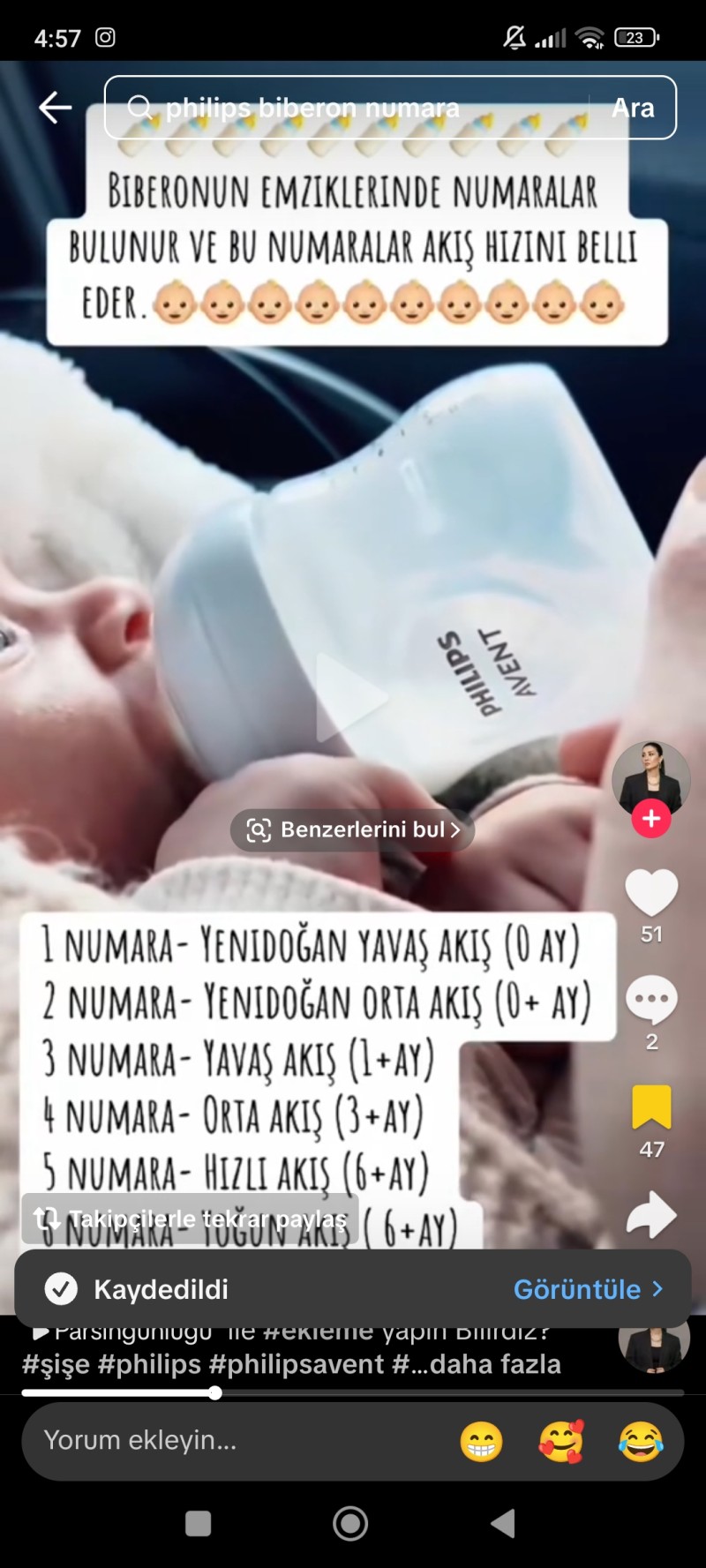Go back using the top-left arrow
This screenshot has width=706, height=1568.
pyautogui.click(x=55, y=108)
